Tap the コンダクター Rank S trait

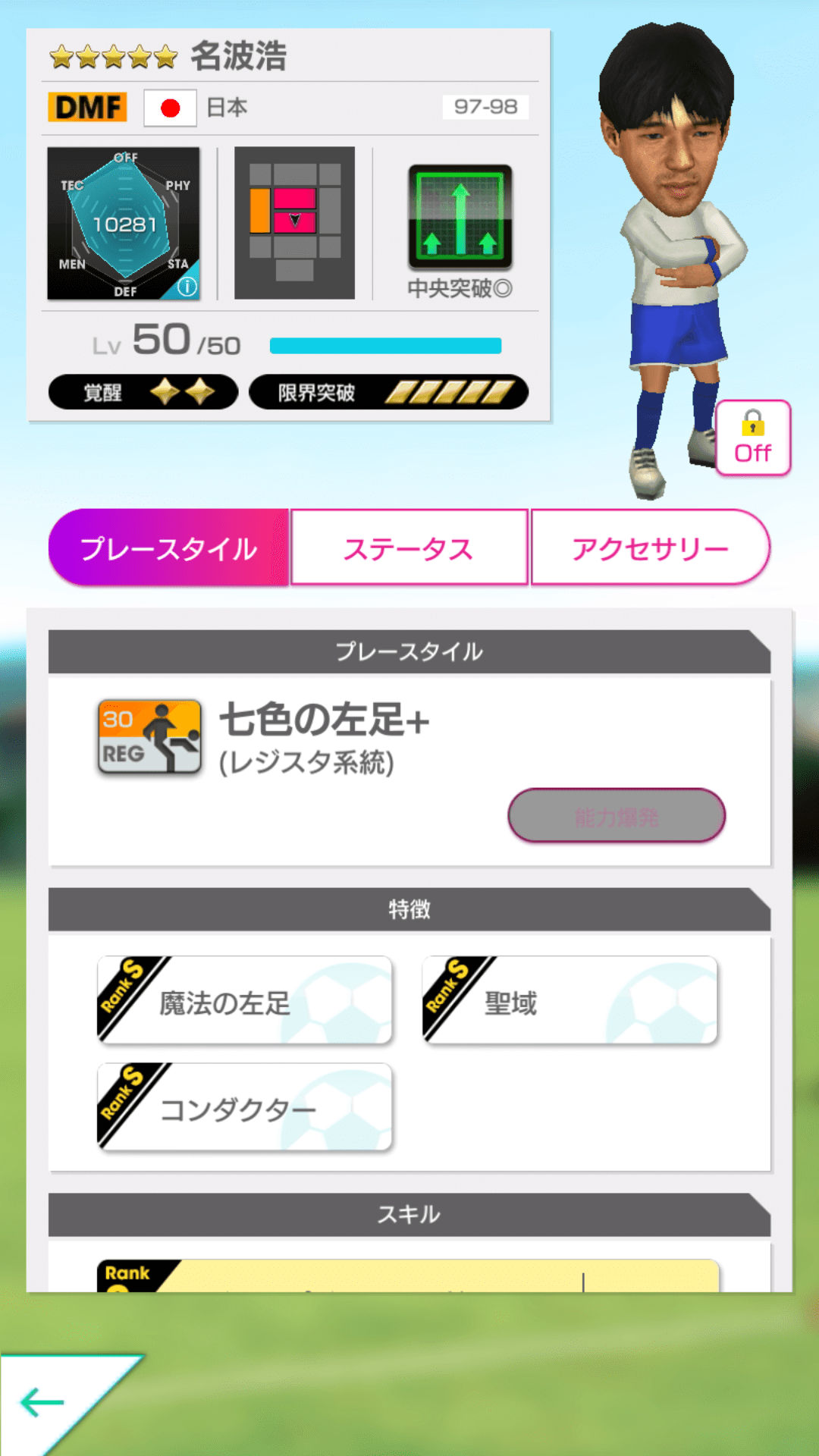pyautogui.click(x=244, y=1107)
